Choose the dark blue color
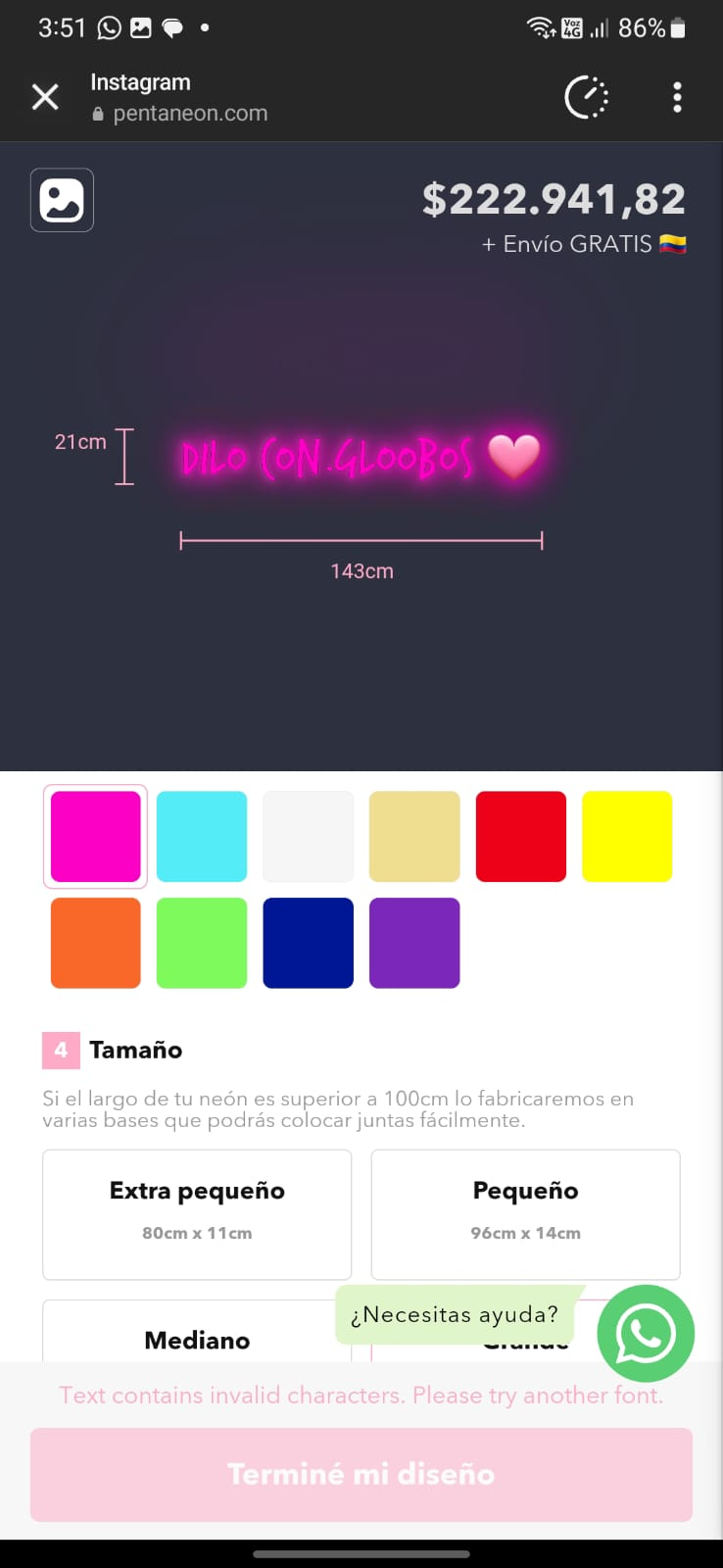 [x=309, y=943]
